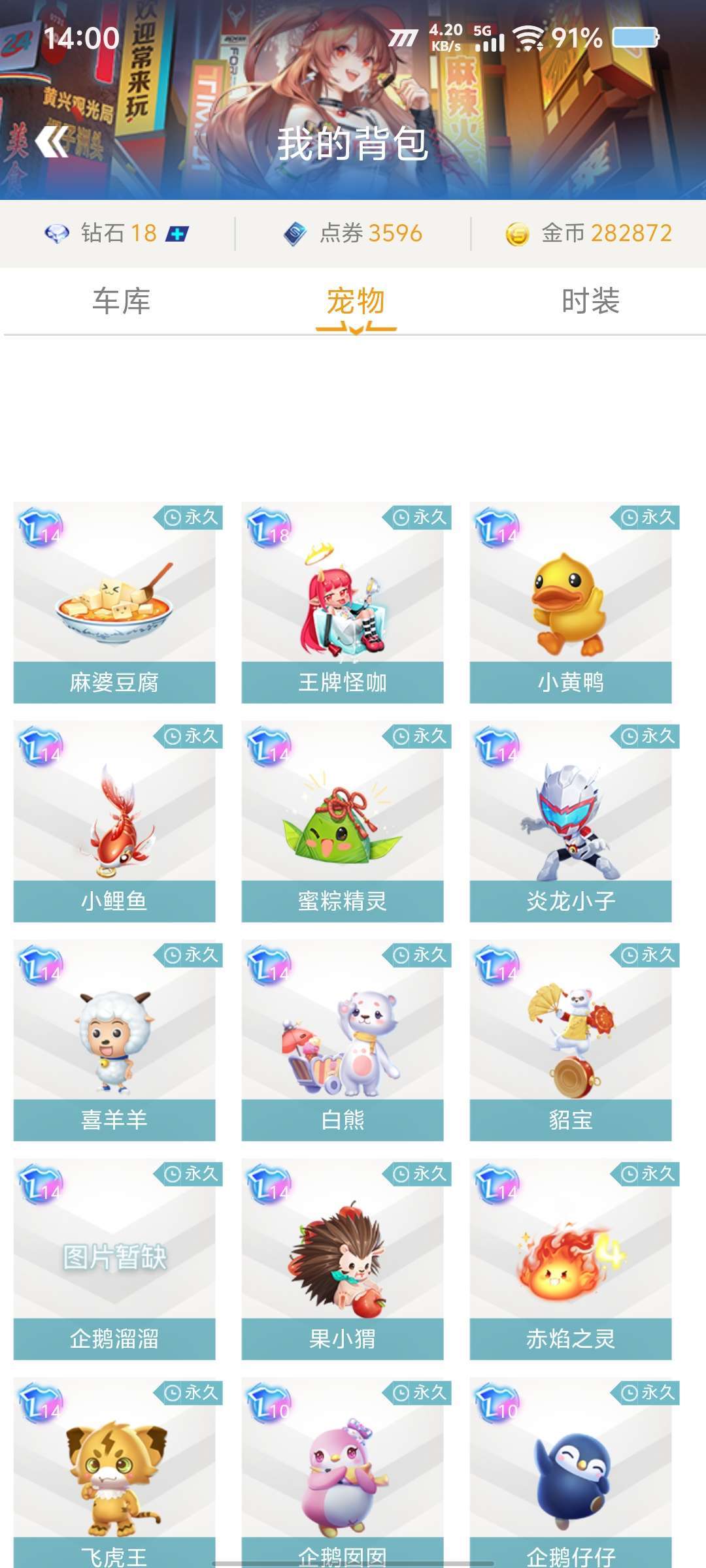Image resolution: width=706 pixels, height=1568 pixels.
Task: Select the 貂宝 pet
Action: coord(571,1040)
